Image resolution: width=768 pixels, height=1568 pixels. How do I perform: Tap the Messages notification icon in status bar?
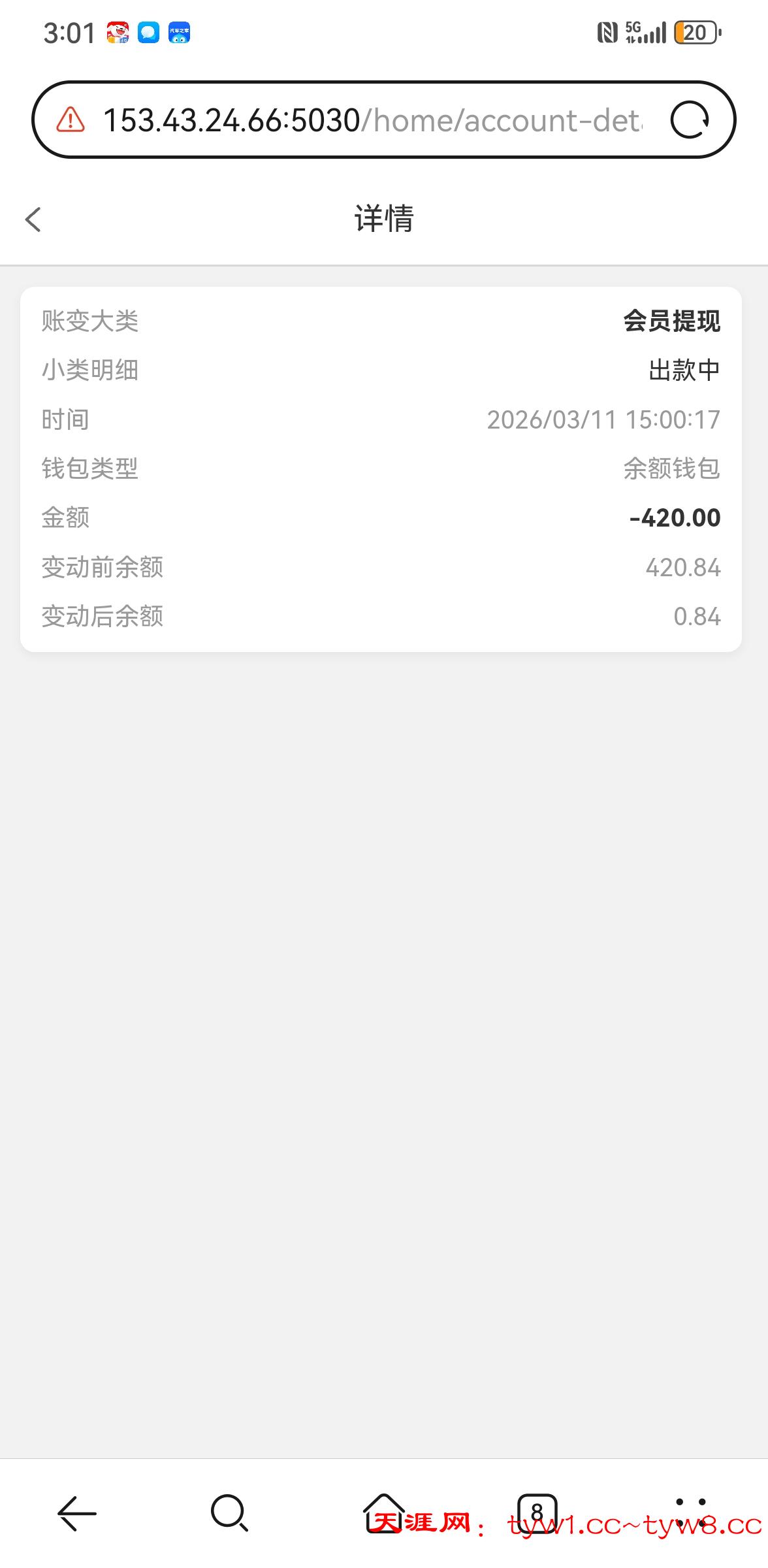click(148, 33)
